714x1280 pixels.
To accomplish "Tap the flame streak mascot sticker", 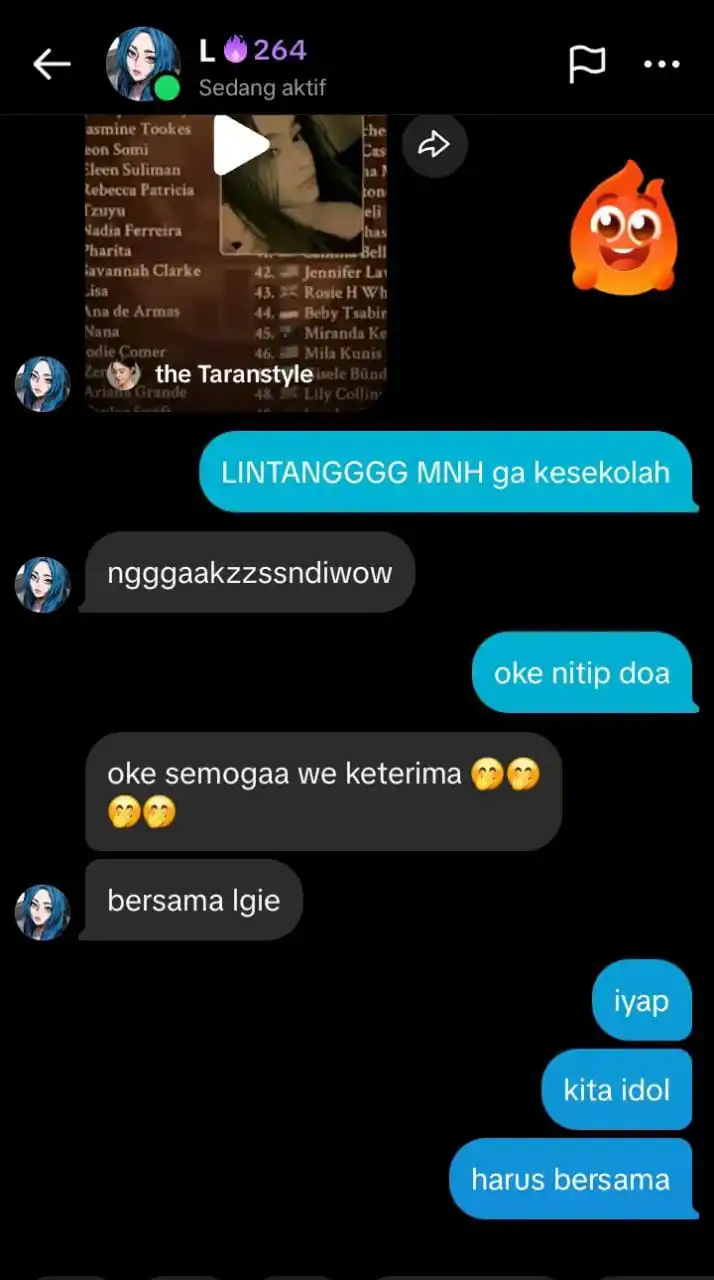I will [617, 226].
